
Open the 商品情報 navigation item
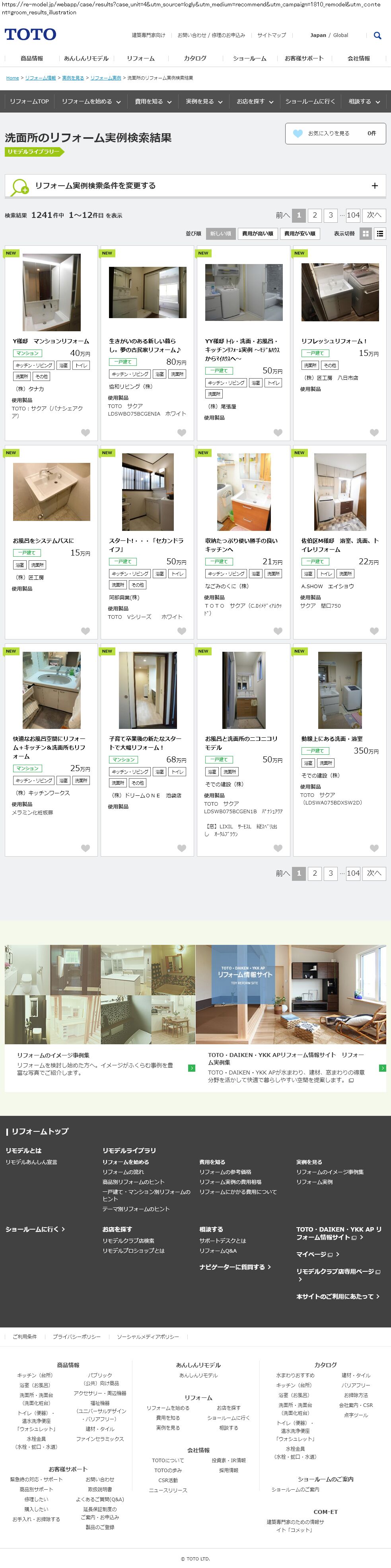coord(32,58)
